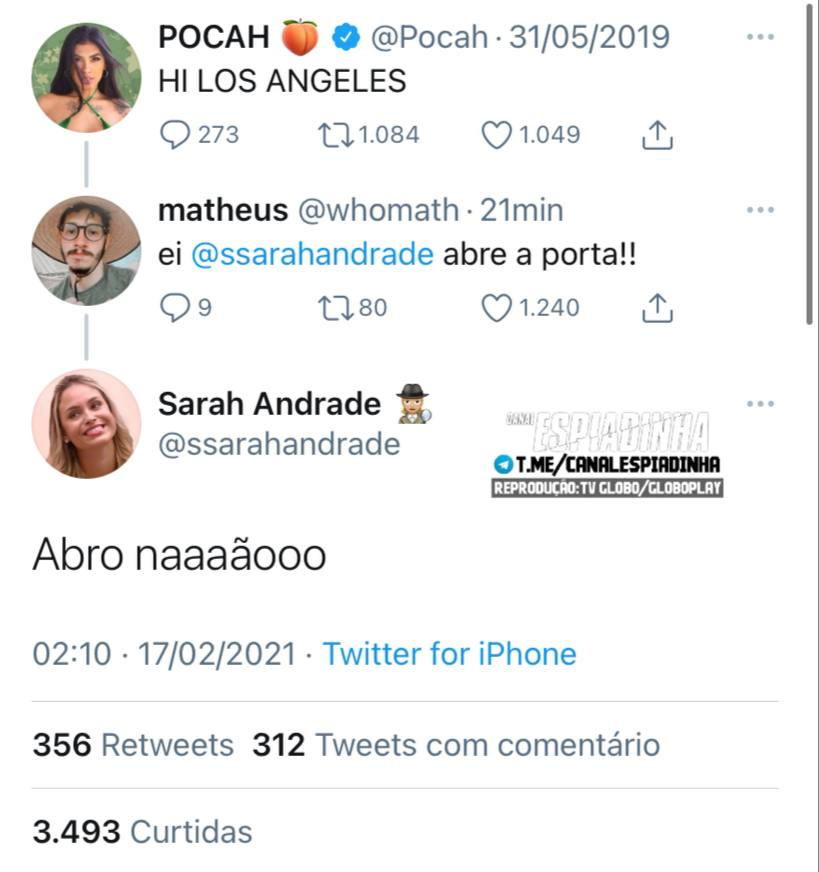Share matheus's tweet
This screenshot has width=819, height=872.
pos(656,308)
